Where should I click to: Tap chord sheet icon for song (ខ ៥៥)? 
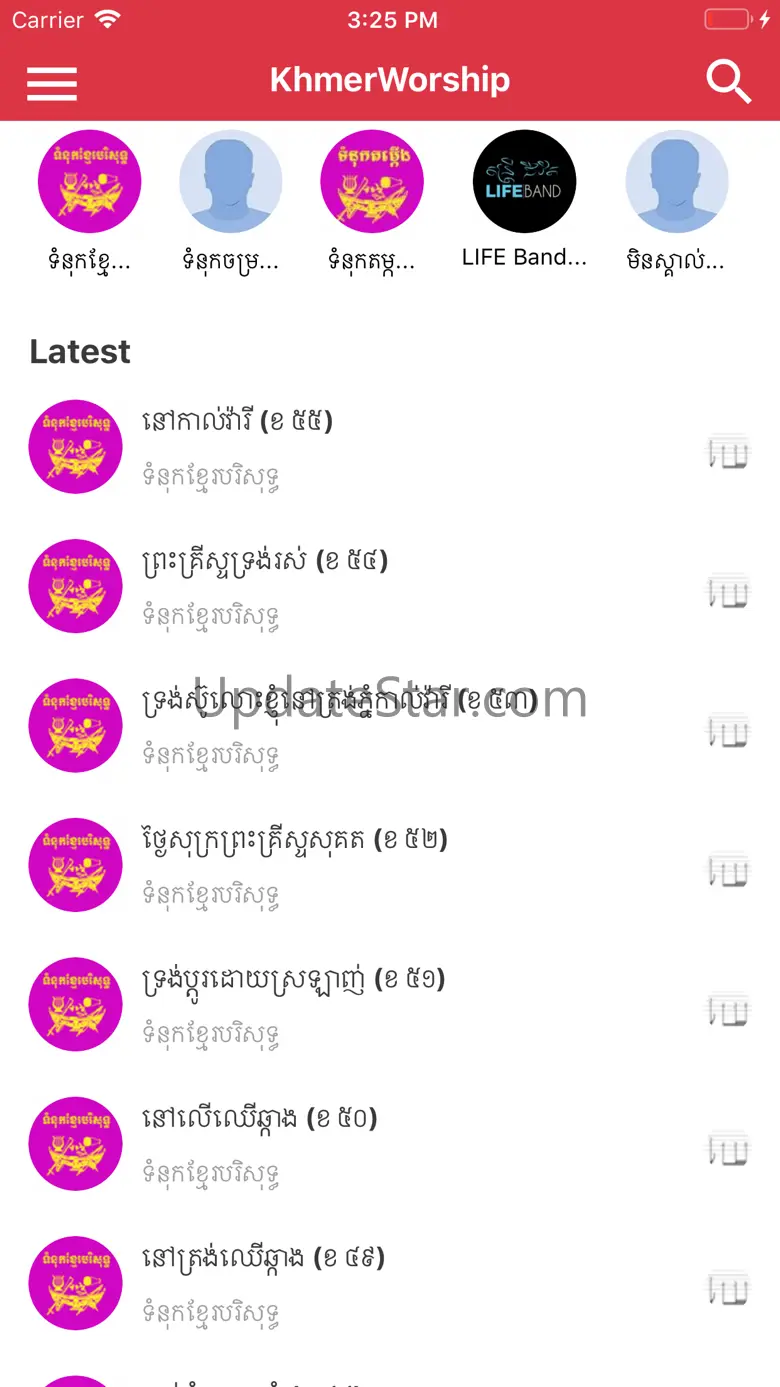[x=728, y=452]
